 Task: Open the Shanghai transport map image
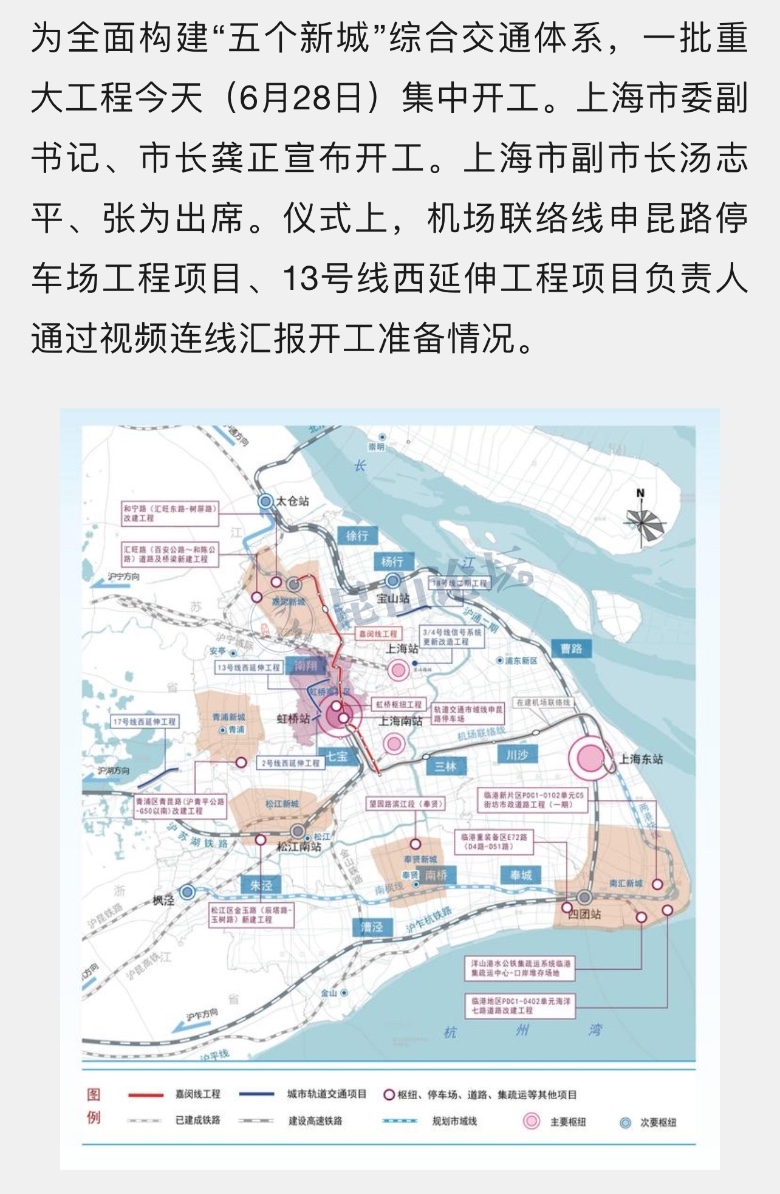point(389,788)
